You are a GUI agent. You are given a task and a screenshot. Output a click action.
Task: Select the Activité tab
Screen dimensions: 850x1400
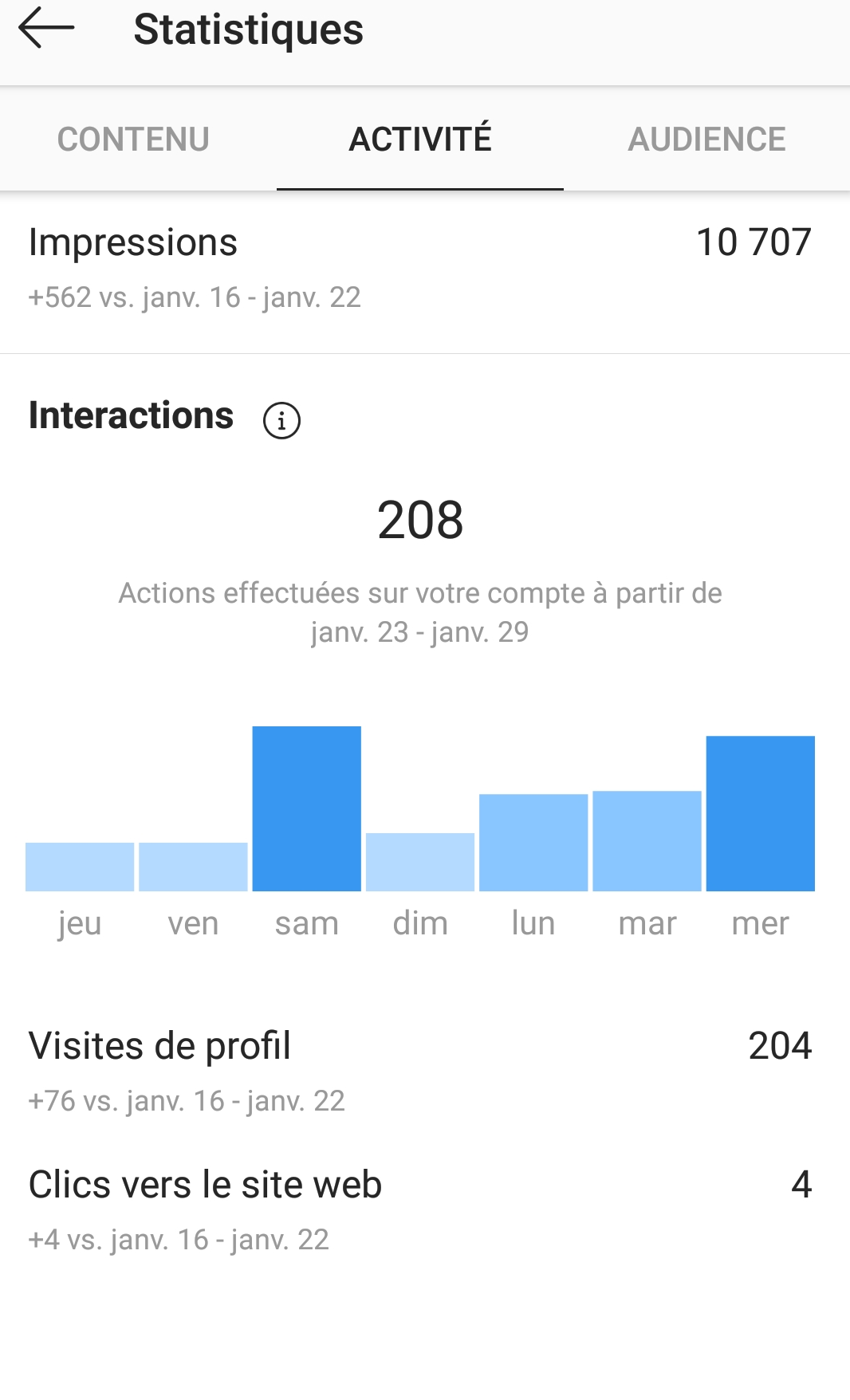click(420, 140)
